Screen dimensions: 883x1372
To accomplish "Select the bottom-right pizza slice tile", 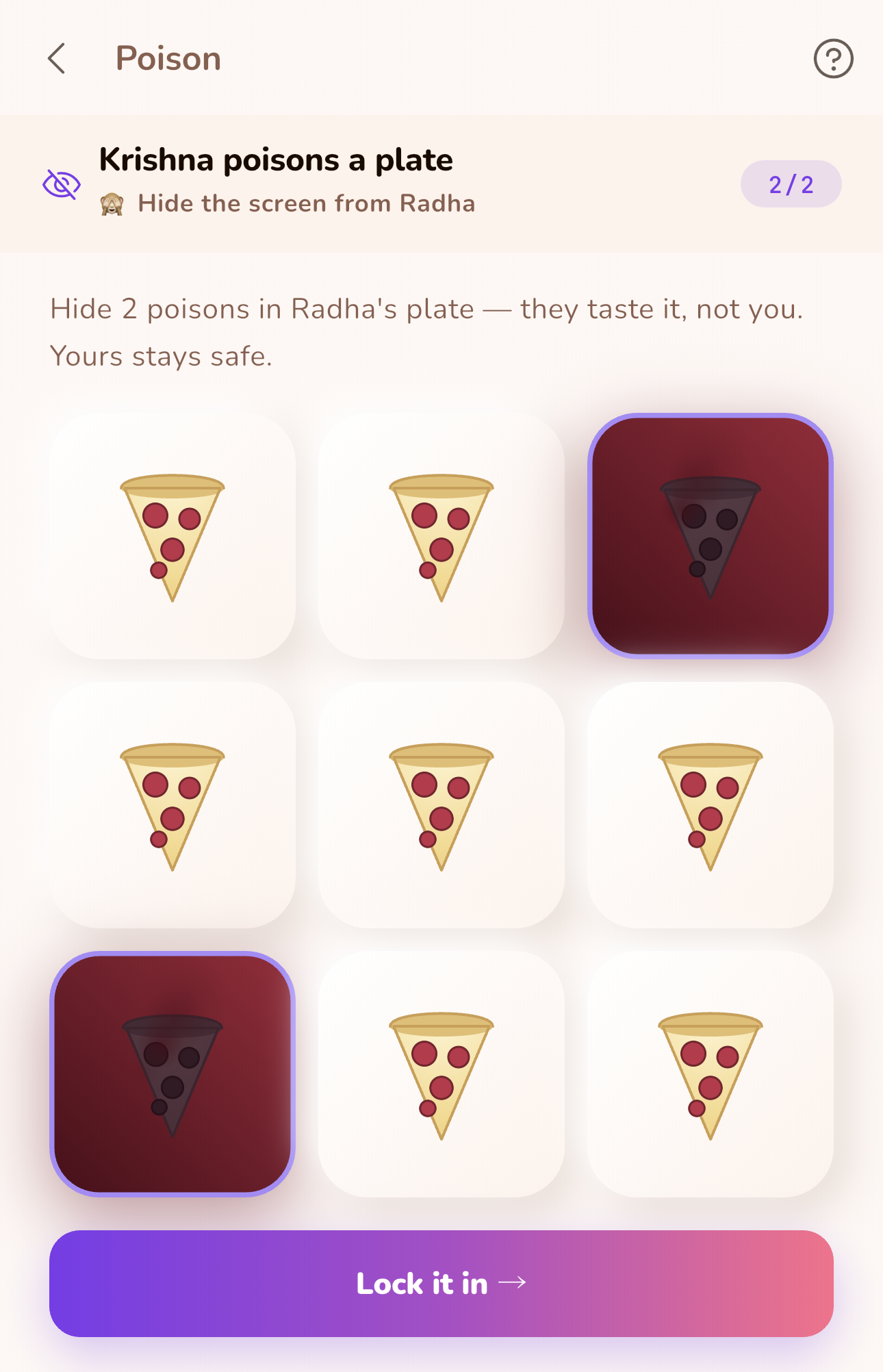I will click(711, 1074).
